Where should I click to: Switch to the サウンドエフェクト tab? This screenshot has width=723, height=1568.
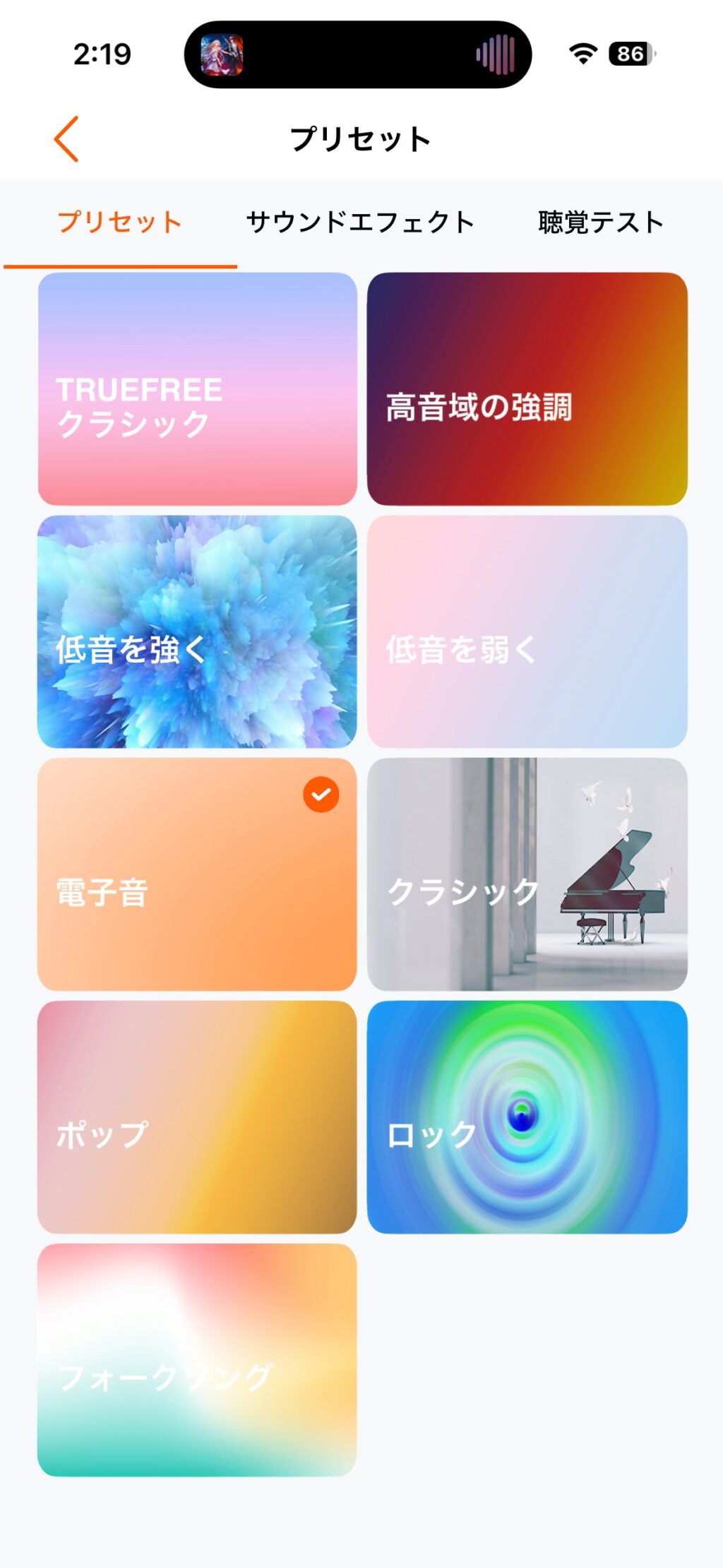[360, 222]
